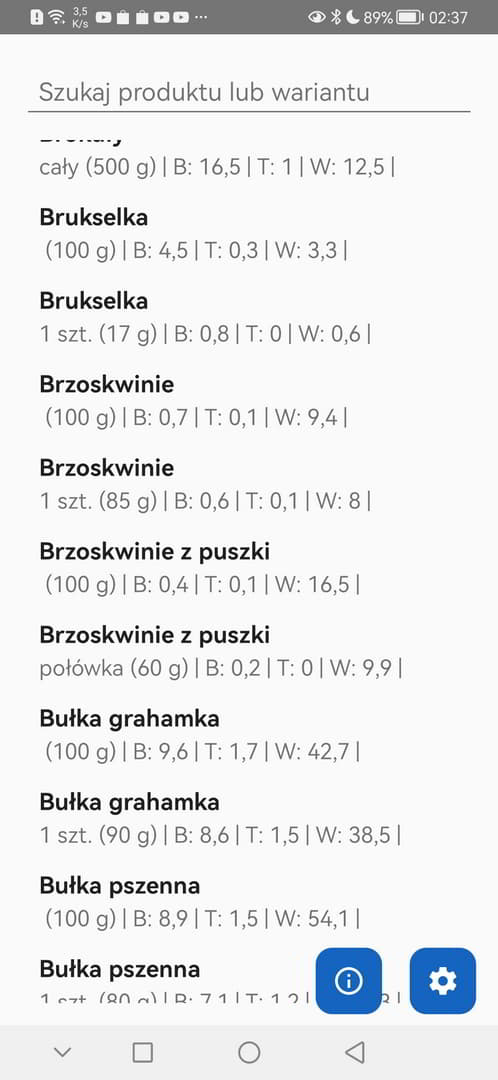Open Brzoskwinie z puszki połówka (60 g)

249,652
